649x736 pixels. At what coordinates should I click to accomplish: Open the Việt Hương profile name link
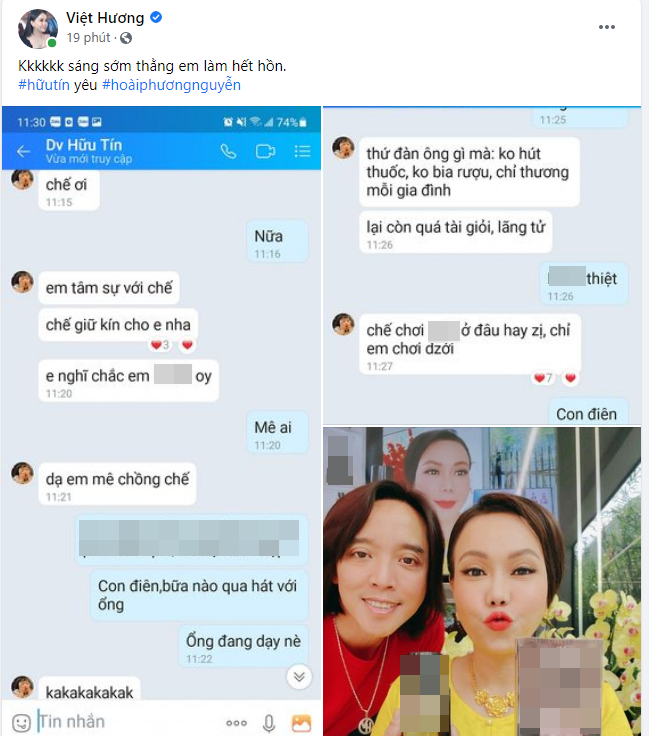[x=105, y=18]
